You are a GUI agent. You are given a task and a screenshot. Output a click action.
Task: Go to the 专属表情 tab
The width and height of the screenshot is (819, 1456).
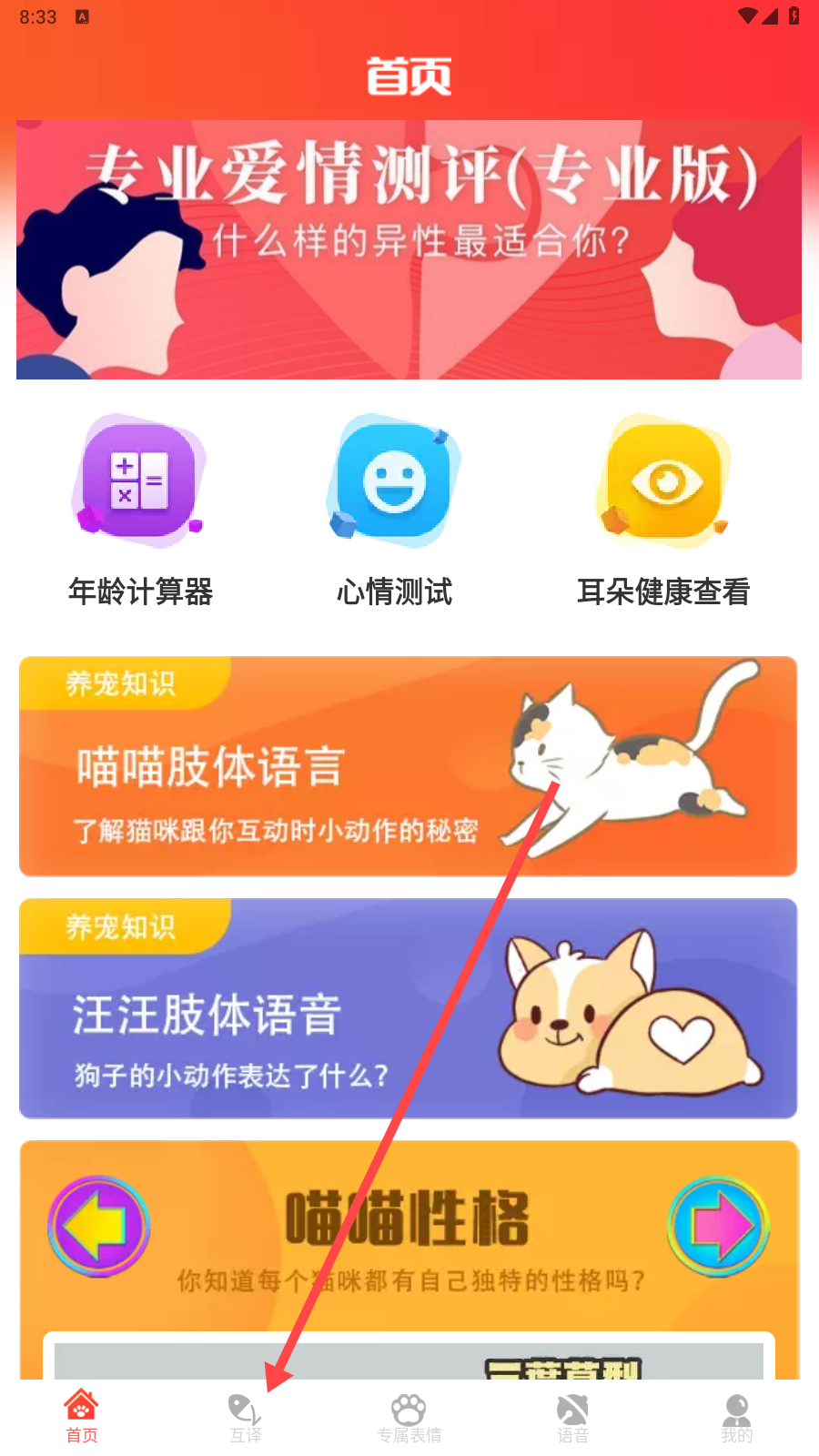click(x=409, y=1416)
